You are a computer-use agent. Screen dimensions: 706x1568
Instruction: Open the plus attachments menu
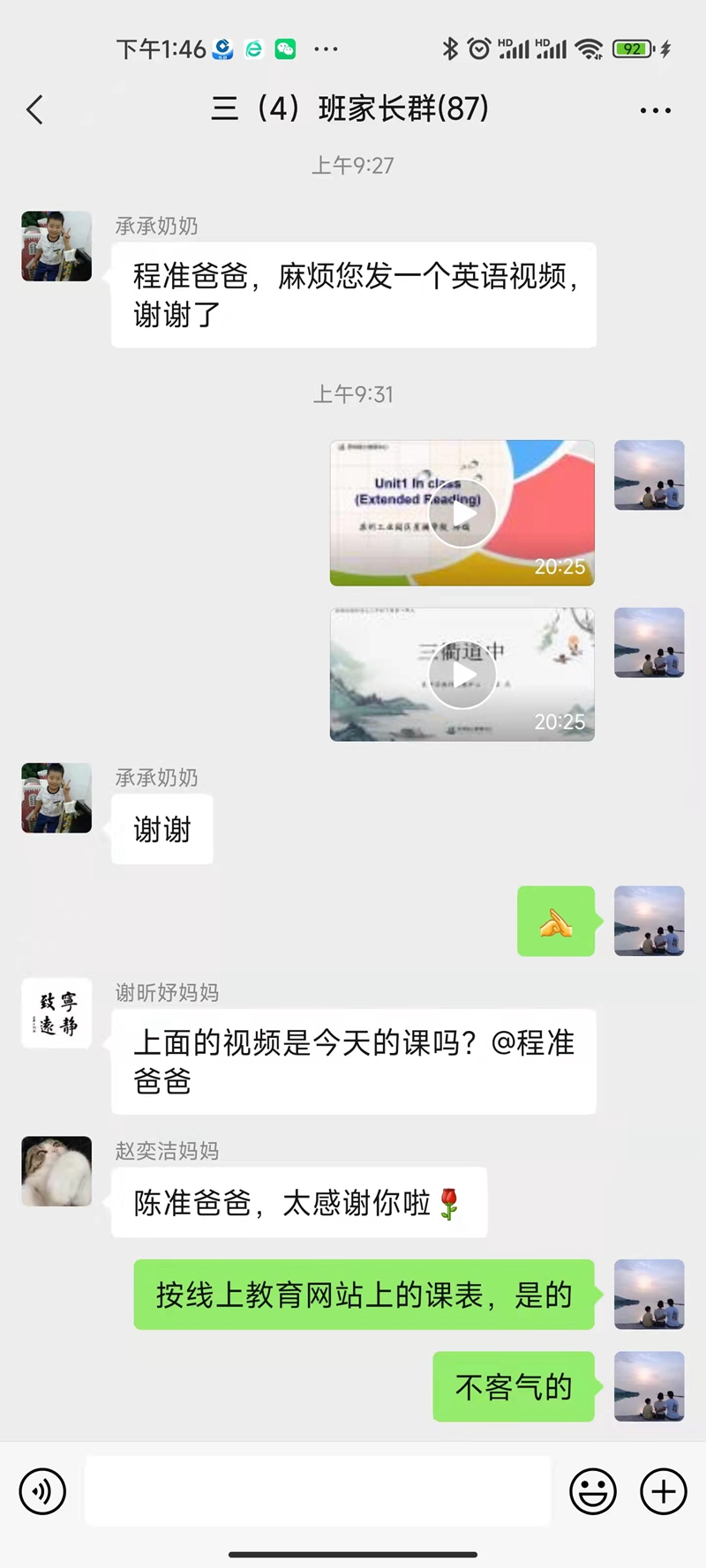(x=663, y=1491)
